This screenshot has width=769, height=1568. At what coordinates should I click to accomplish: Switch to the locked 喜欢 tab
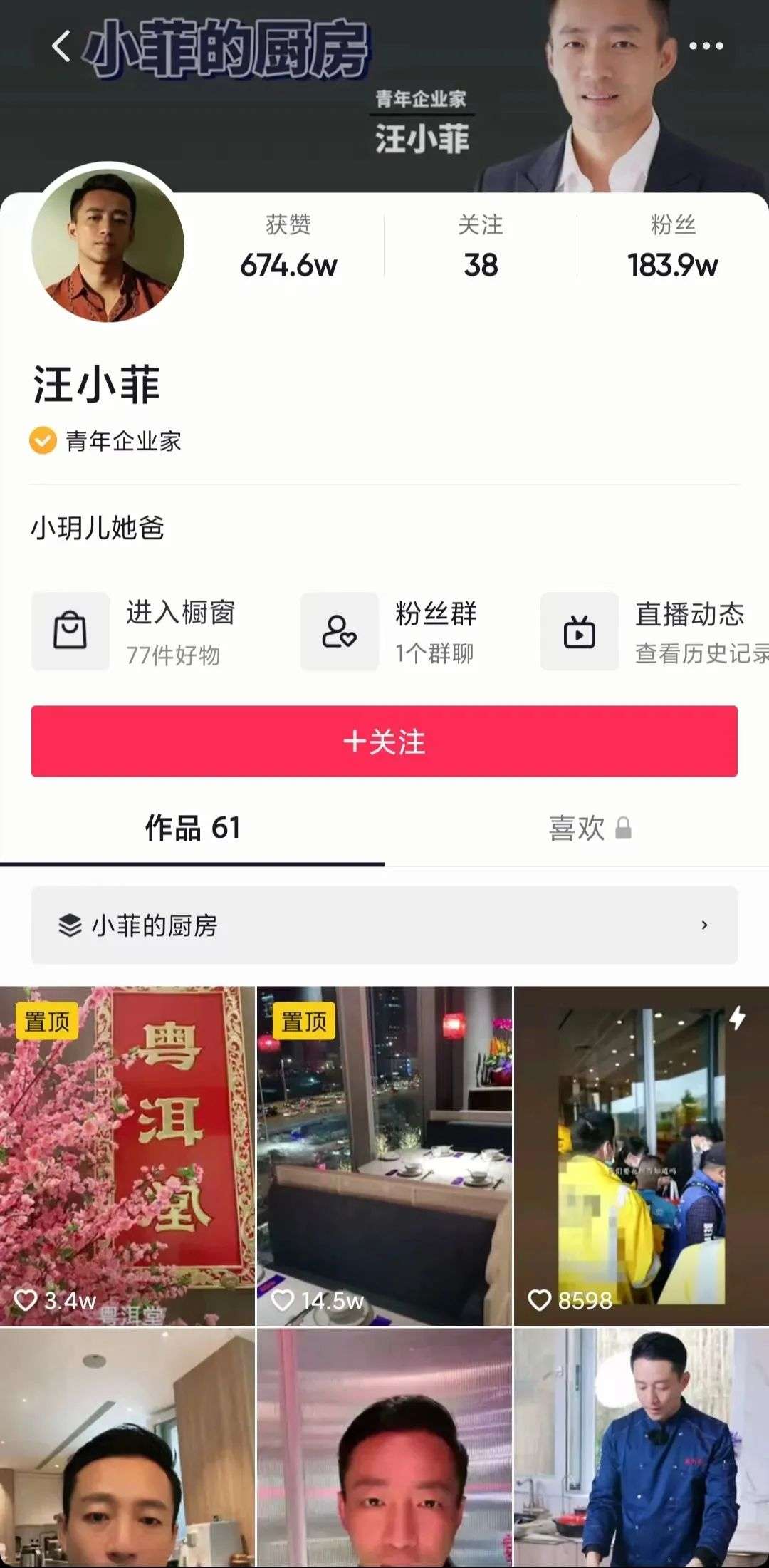coord(590,829)
